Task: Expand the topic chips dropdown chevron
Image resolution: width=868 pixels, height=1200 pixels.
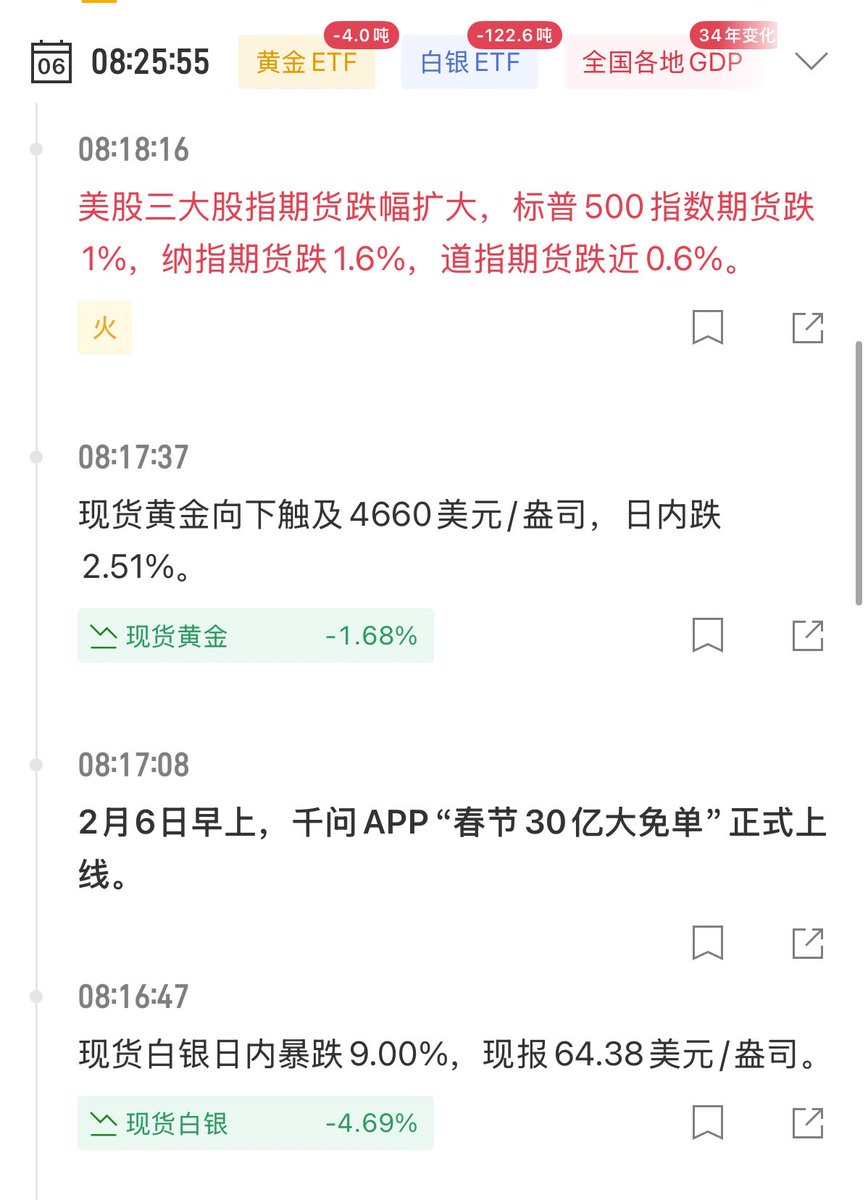Action: tap(810, 61)
